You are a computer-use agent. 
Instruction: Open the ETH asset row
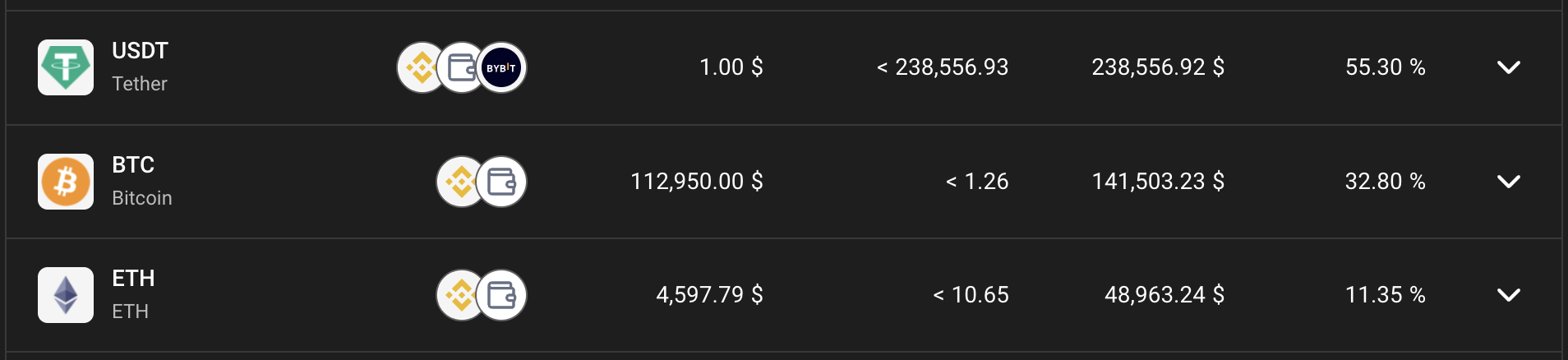(x=783, y=295)
